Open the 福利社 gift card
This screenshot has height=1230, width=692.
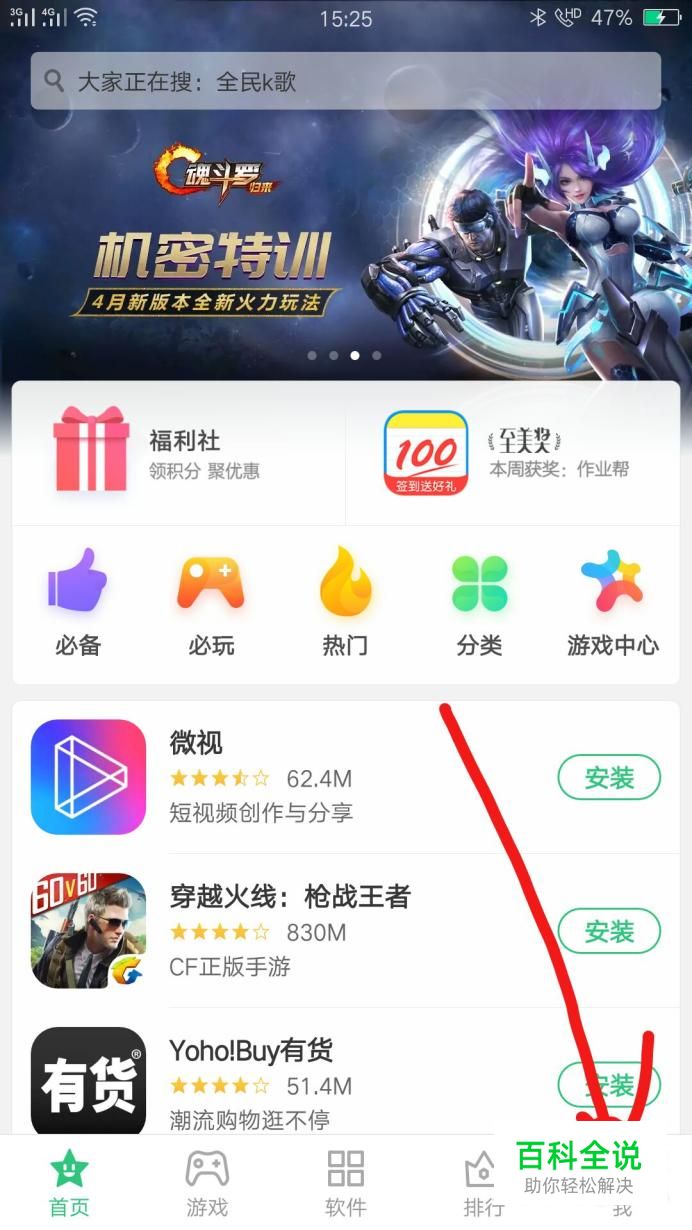(x=180, y=452)
